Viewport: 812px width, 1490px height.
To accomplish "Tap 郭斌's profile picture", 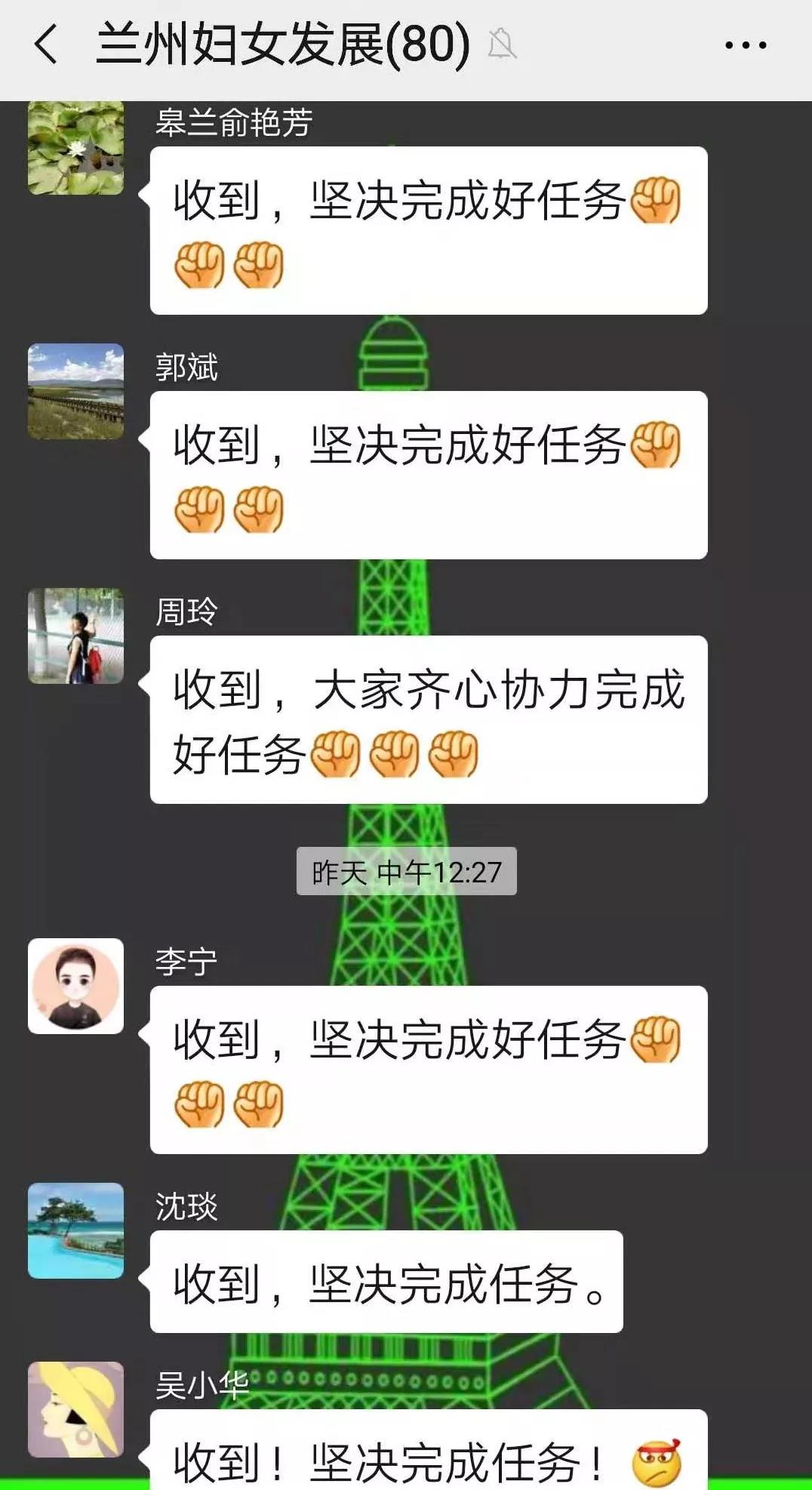I will point(75,392).
